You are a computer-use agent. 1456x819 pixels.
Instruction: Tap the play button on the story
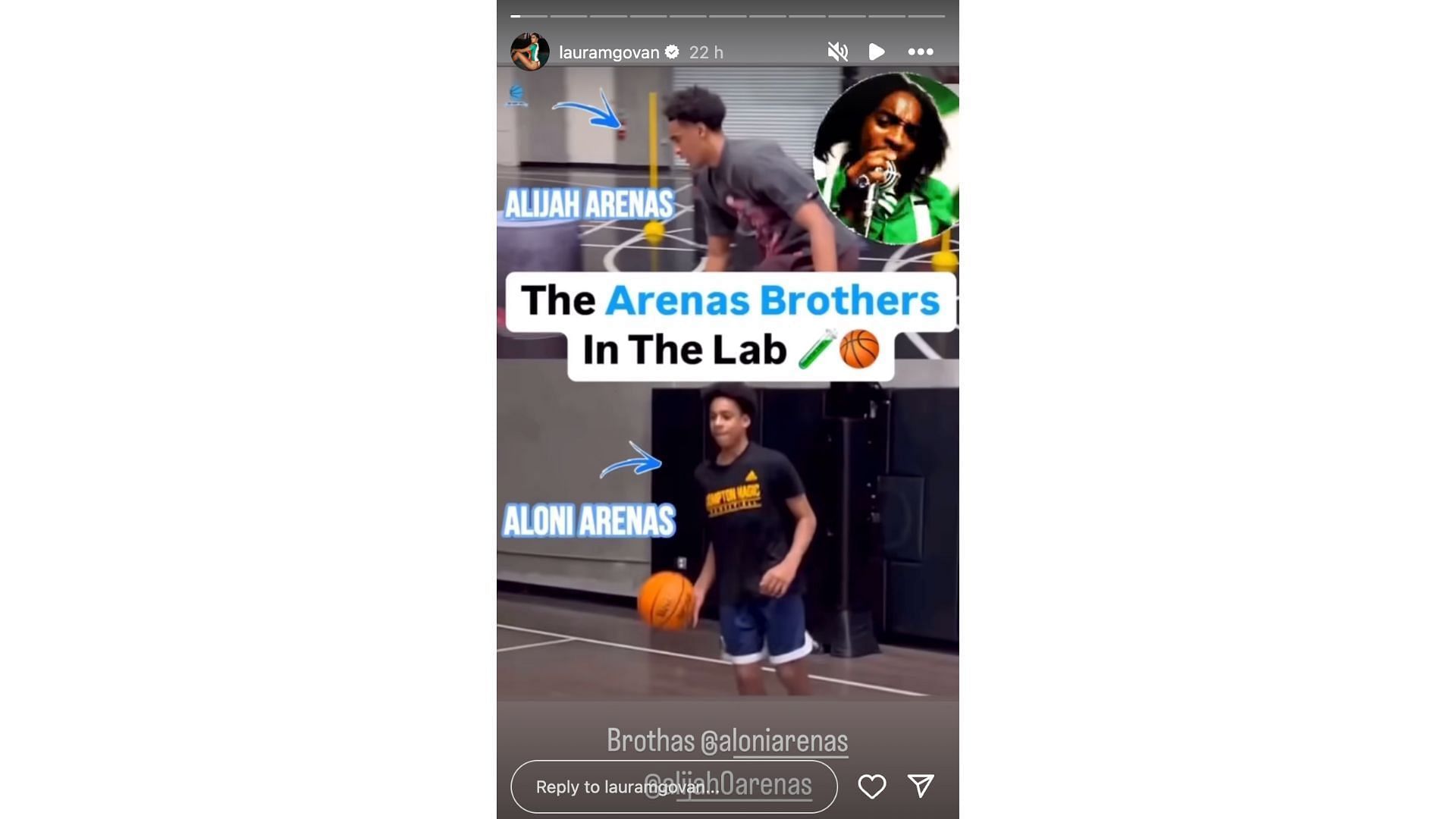(x=877, y=52)
